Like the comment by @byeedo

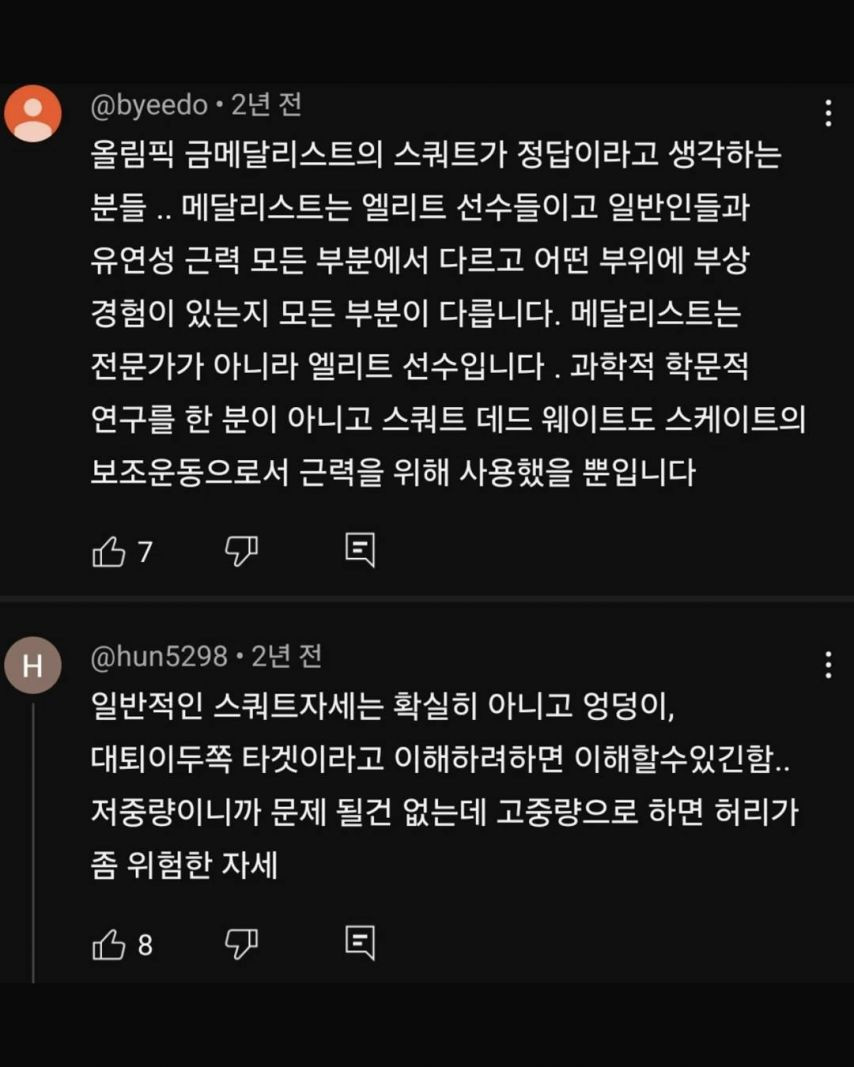(x=108, y=551)
